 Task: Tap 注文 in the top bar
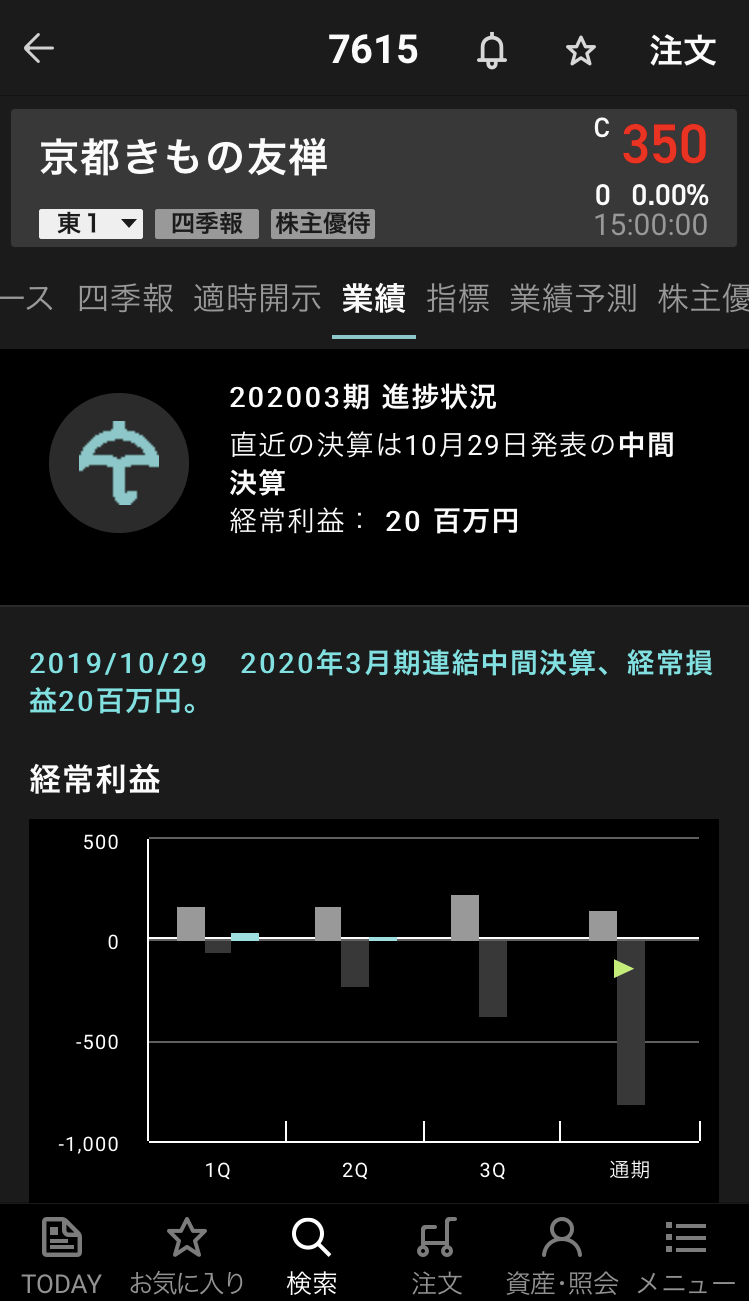point(683,50)
